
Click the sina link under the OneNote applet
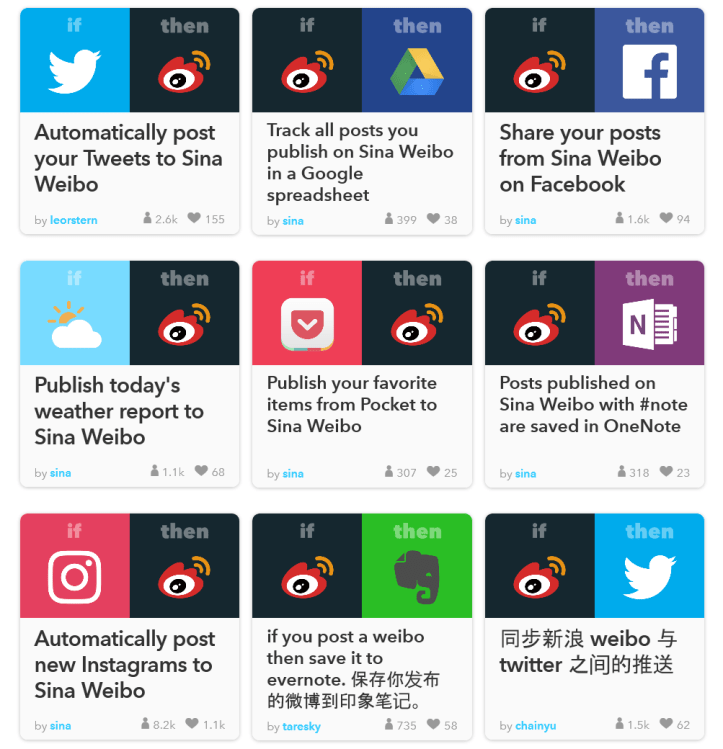tap(525, 473)
